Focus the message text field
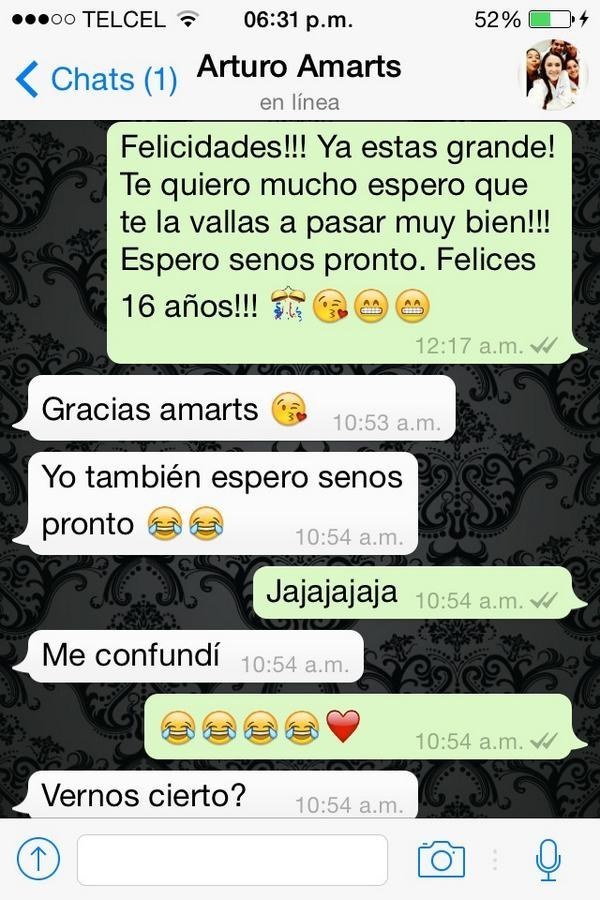 pyautogui.click(x=232, y=859)
